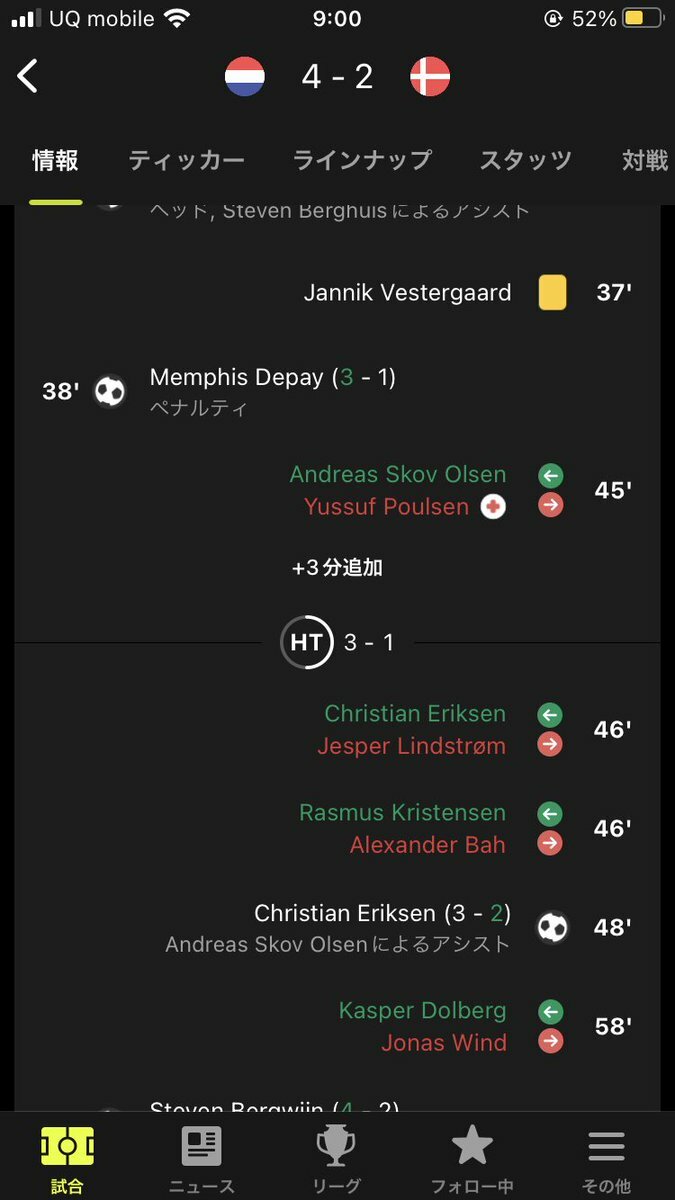675x1200 pixels.
Task: Open the スタッツ tab
Action: (525, 160)
